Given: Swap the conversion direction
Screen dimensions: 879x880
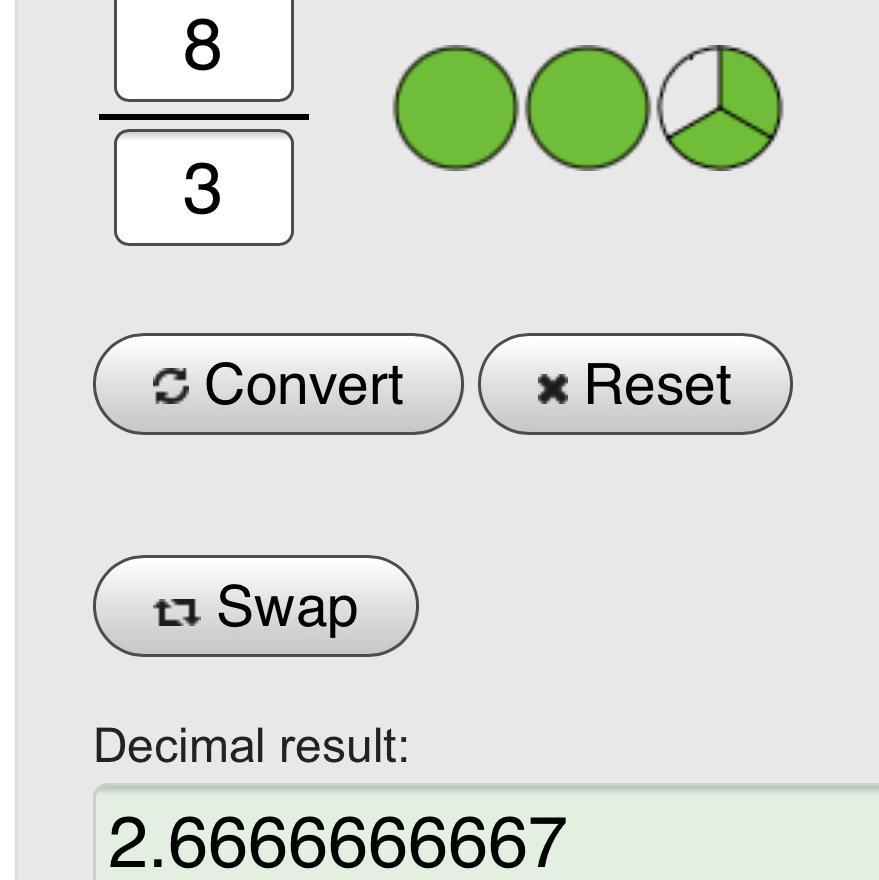Looking at the screenshot, I should click(x=255, y=606).
